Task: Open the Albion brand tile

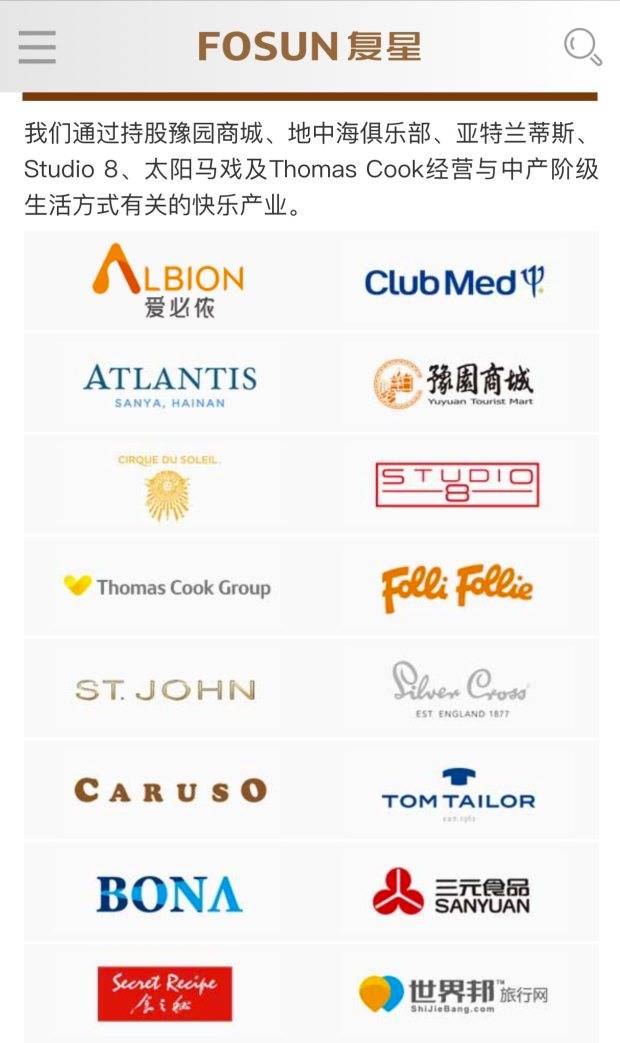Action: tap(168, 281)
